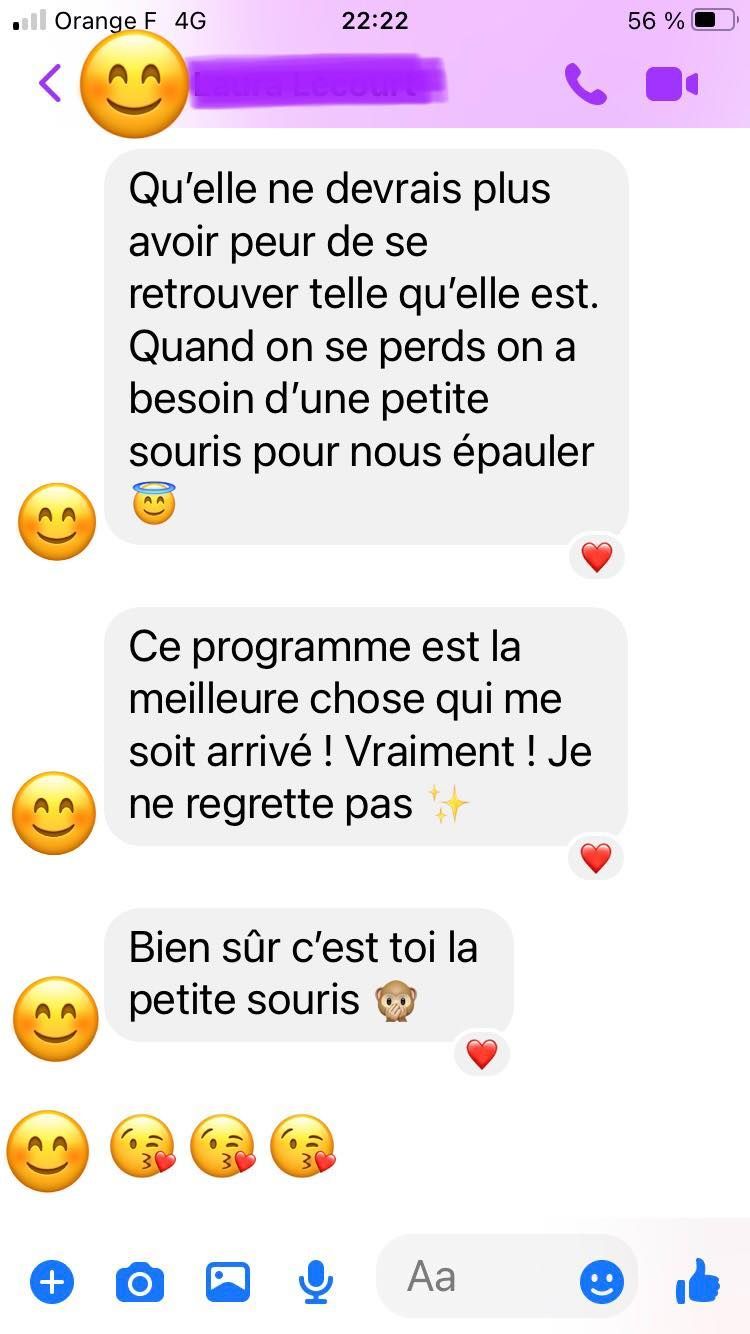View heart reaction on 'Ce programme' message
Viewport: 750px width, 1334px height.
(x=596, y=858)
